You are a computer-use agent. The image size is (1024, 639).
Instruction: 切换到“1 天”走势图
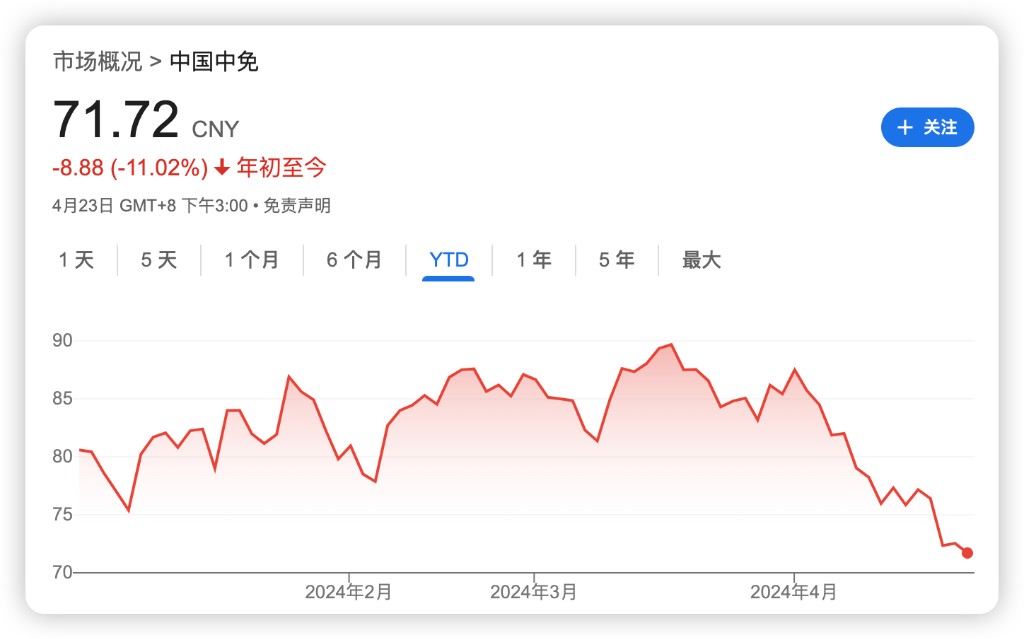pyautogui.click(x=76, y=260)
